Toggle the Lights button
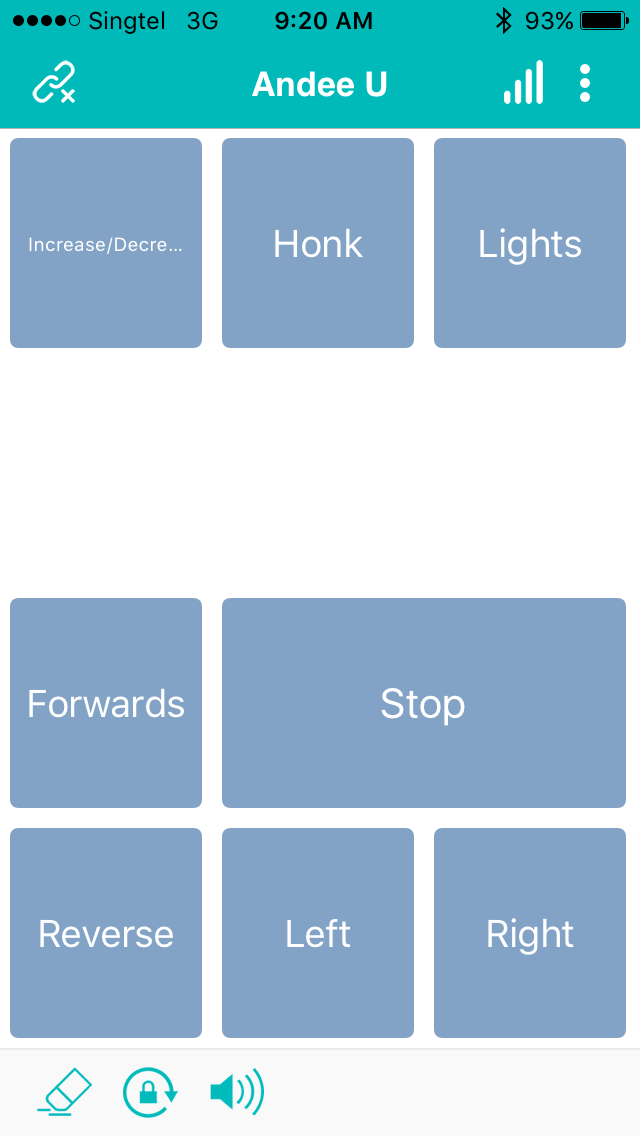 (x=530, y=243)
